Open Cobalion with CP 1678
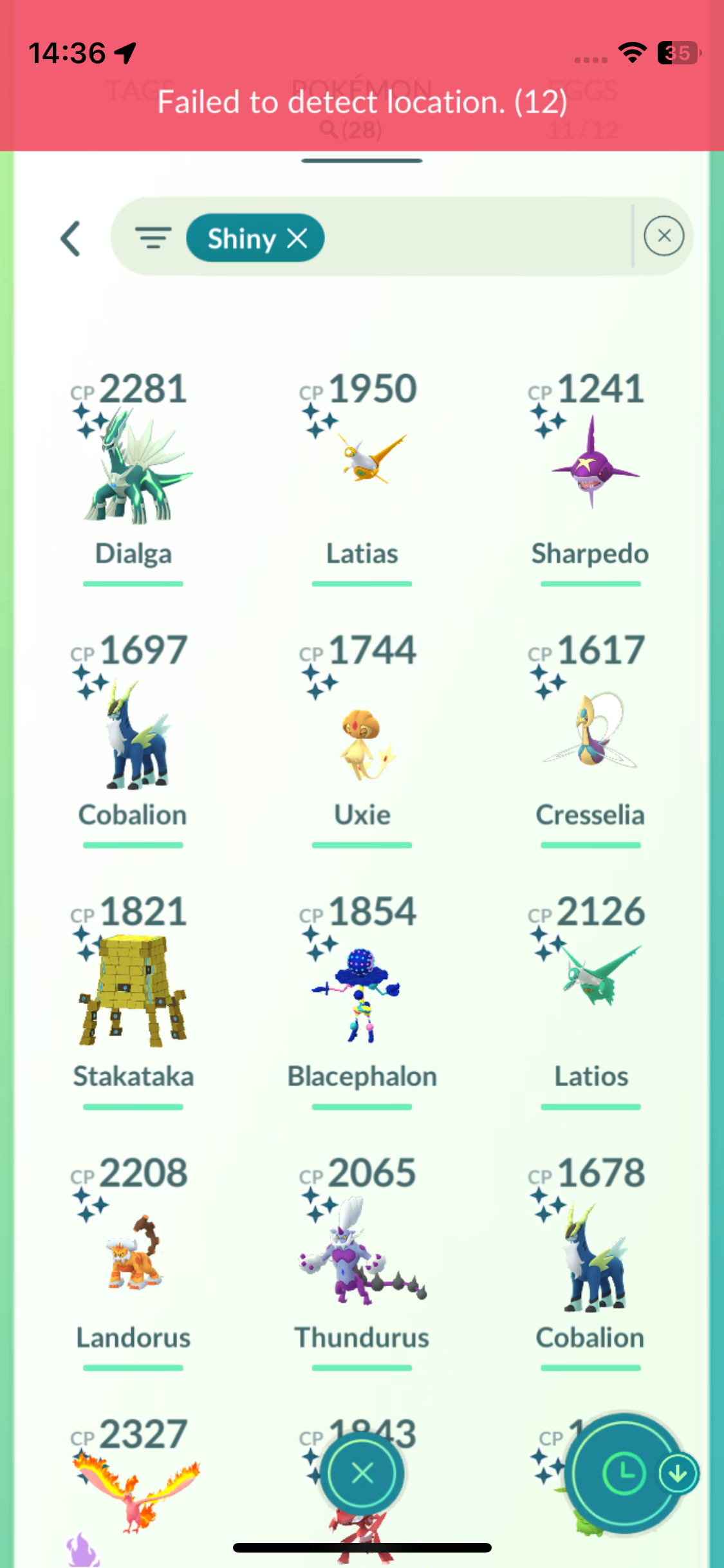 pos(590,1255)
